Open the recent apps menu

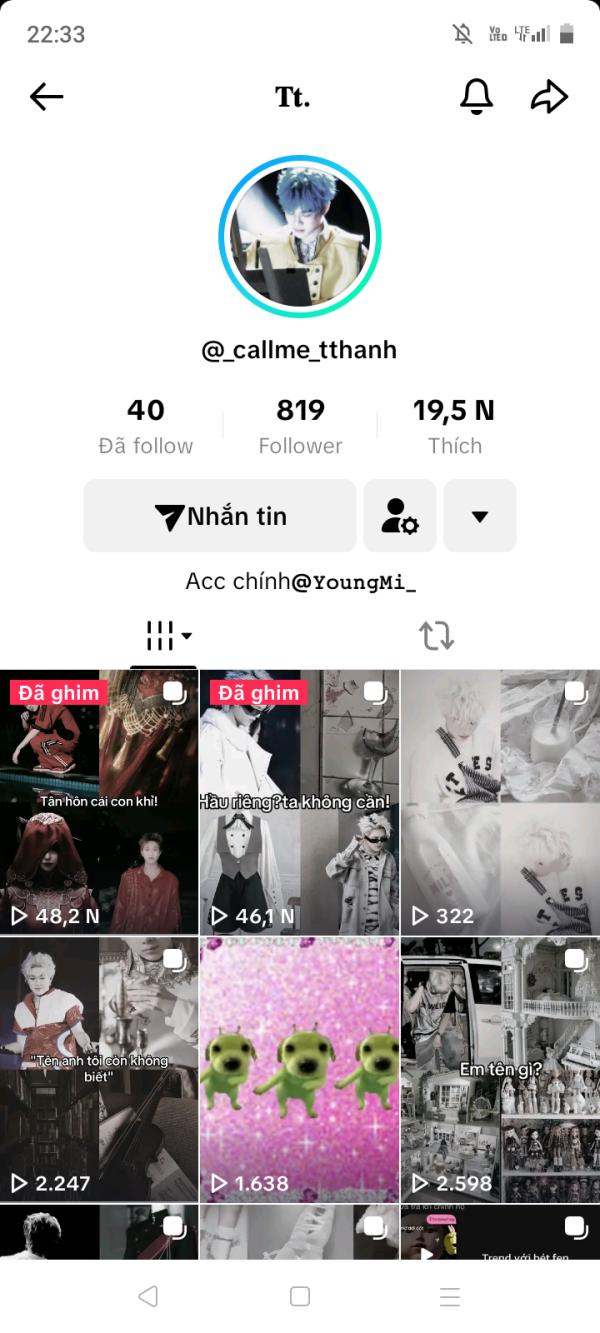pos(450,1296)
